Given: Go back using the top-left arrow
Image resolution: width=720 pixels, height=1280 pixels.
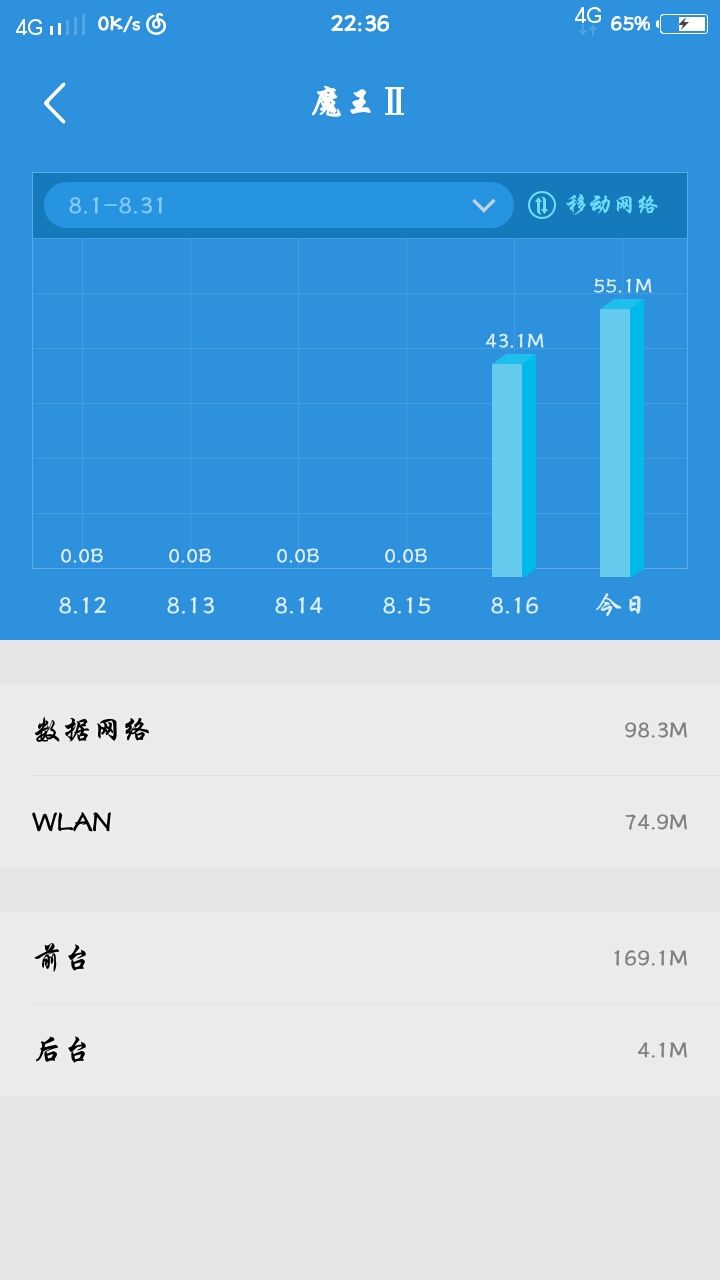Looking at the screenshot, I should [x=55, y=103].
